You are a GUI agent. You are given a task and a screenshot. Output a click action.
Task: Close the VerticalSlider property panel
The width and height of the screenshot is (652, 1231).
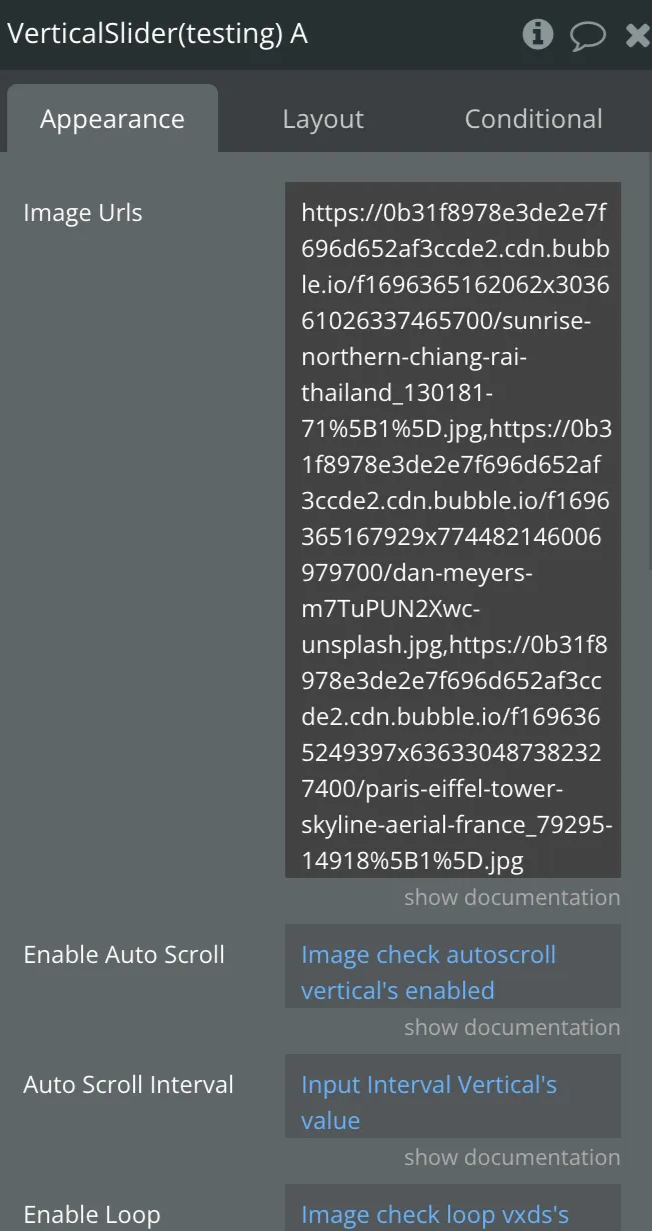tap(637, 36)
